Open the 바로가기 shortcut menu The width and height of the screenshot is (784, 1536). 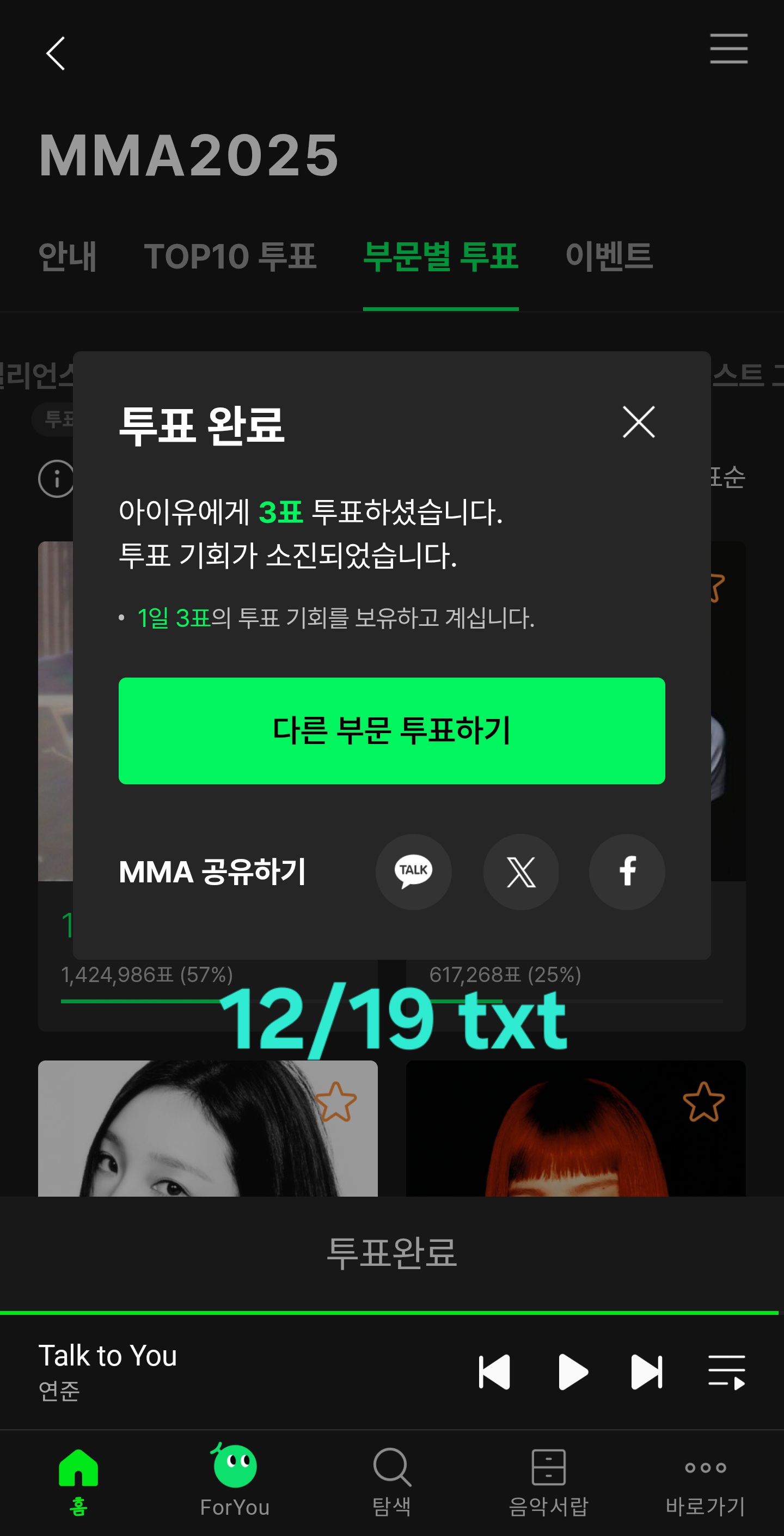pos(706,1479)
